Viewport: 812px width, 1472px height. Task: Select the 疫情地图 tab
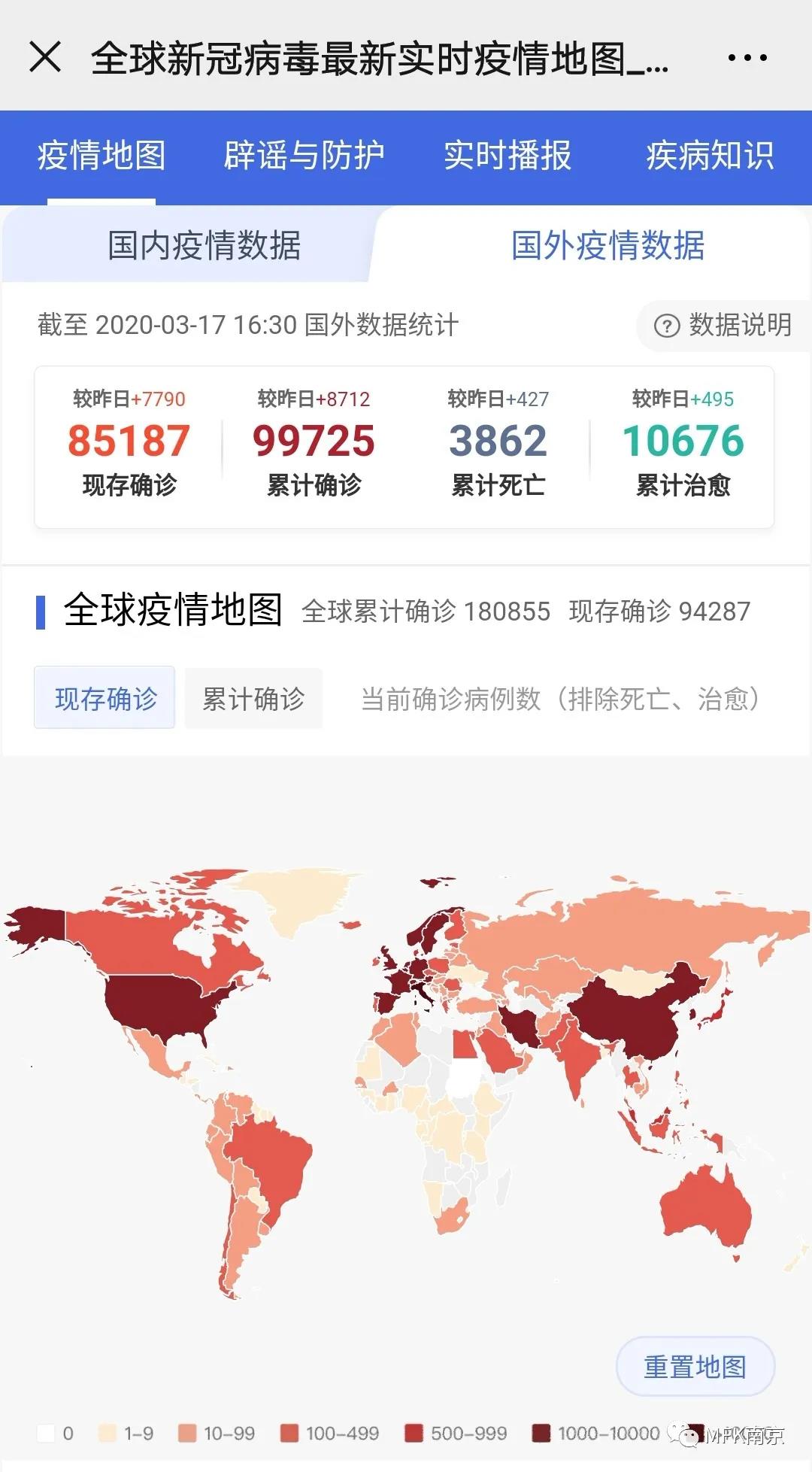point(101,156)
